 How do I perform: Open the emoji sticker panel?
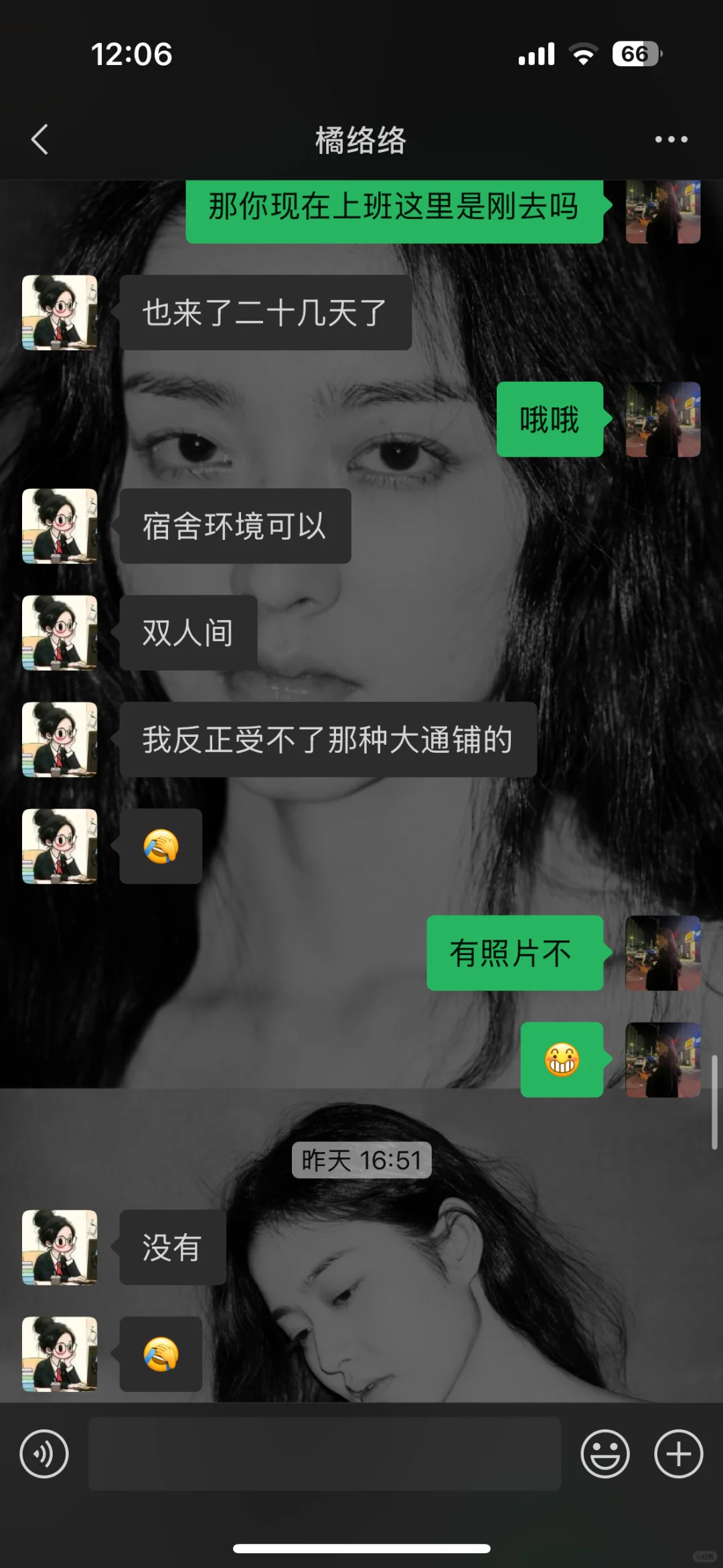coord(605,1453)
